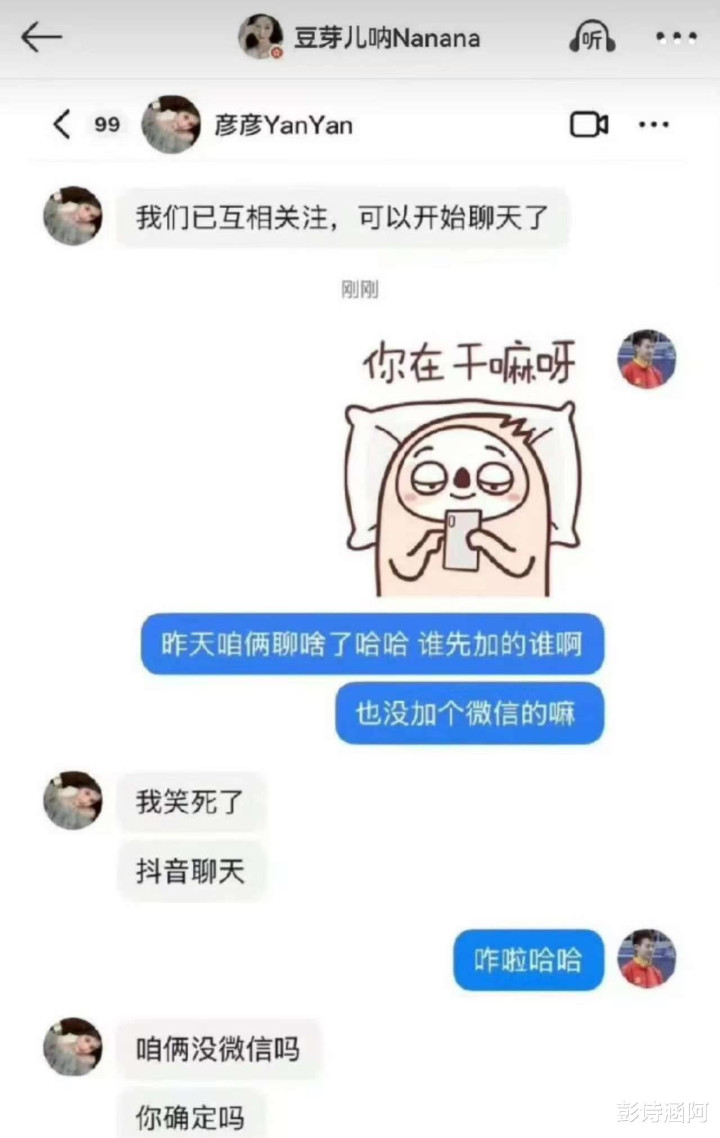This screenshot has height=1138, width=720.
Task: Go back with the top arrow
Action: pyautogui.click(x=42, y=38)
